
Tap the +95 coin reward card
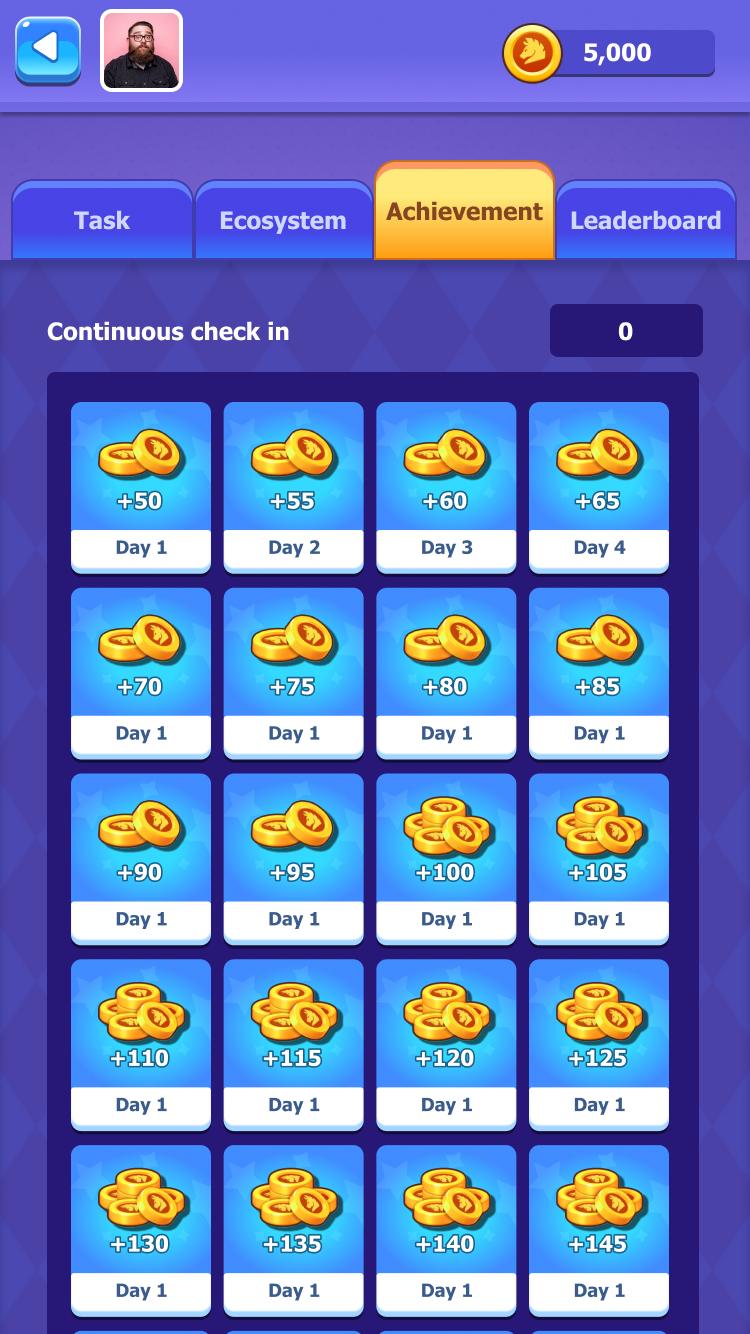point(293,858)
